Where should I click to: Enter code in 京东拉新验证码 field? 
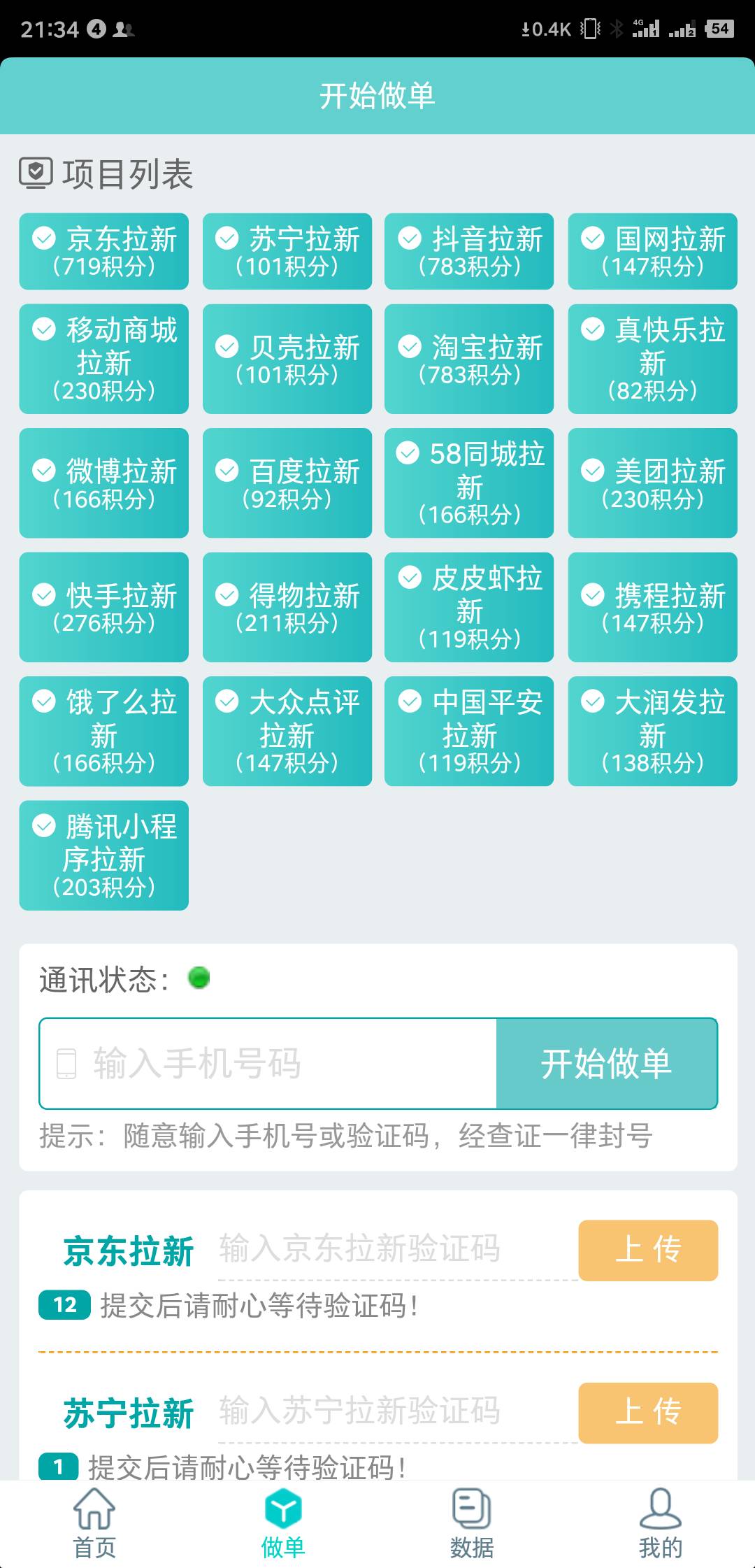click(x=397, y=1248)
